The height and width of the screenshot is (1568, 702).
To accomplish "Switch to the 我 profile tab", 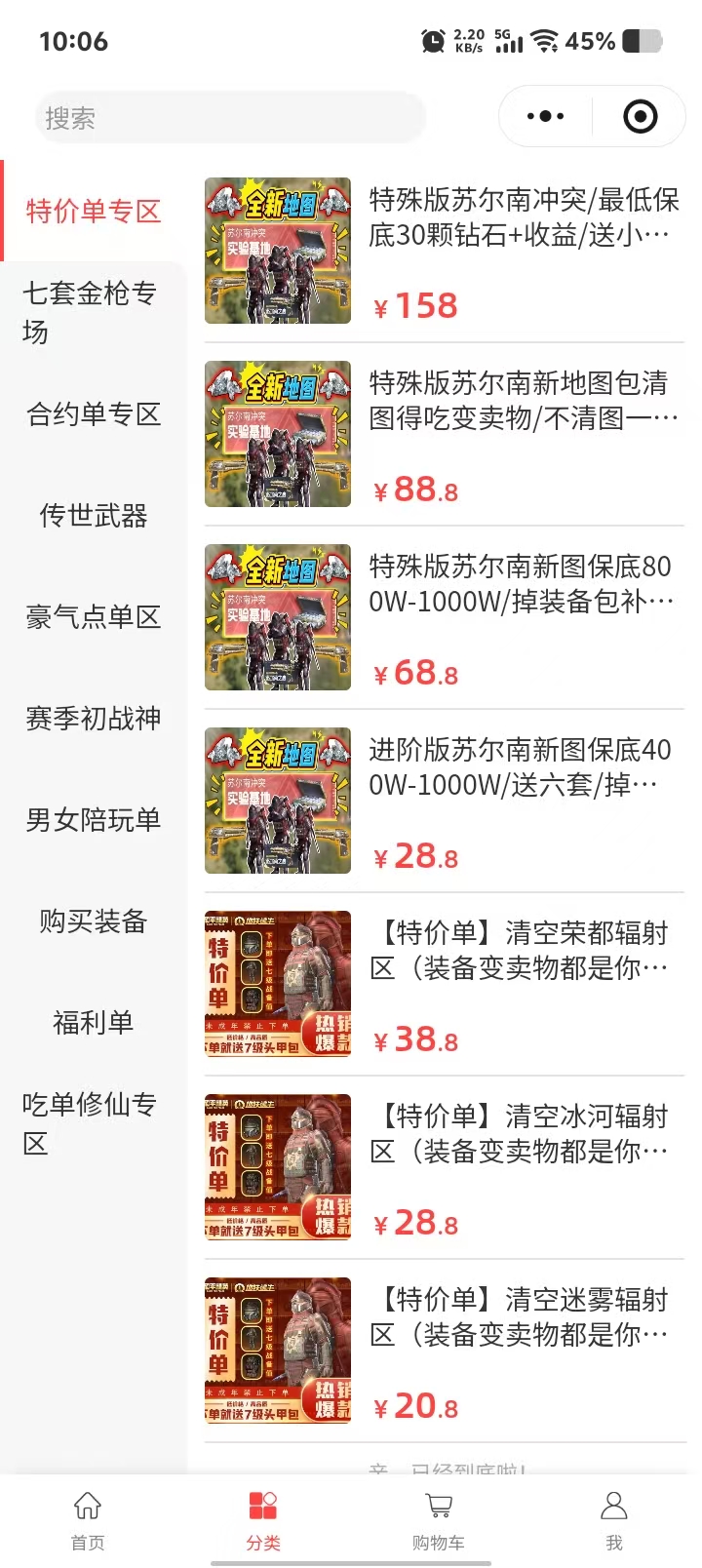I will pyautogui.click(x=614, y=1519).
